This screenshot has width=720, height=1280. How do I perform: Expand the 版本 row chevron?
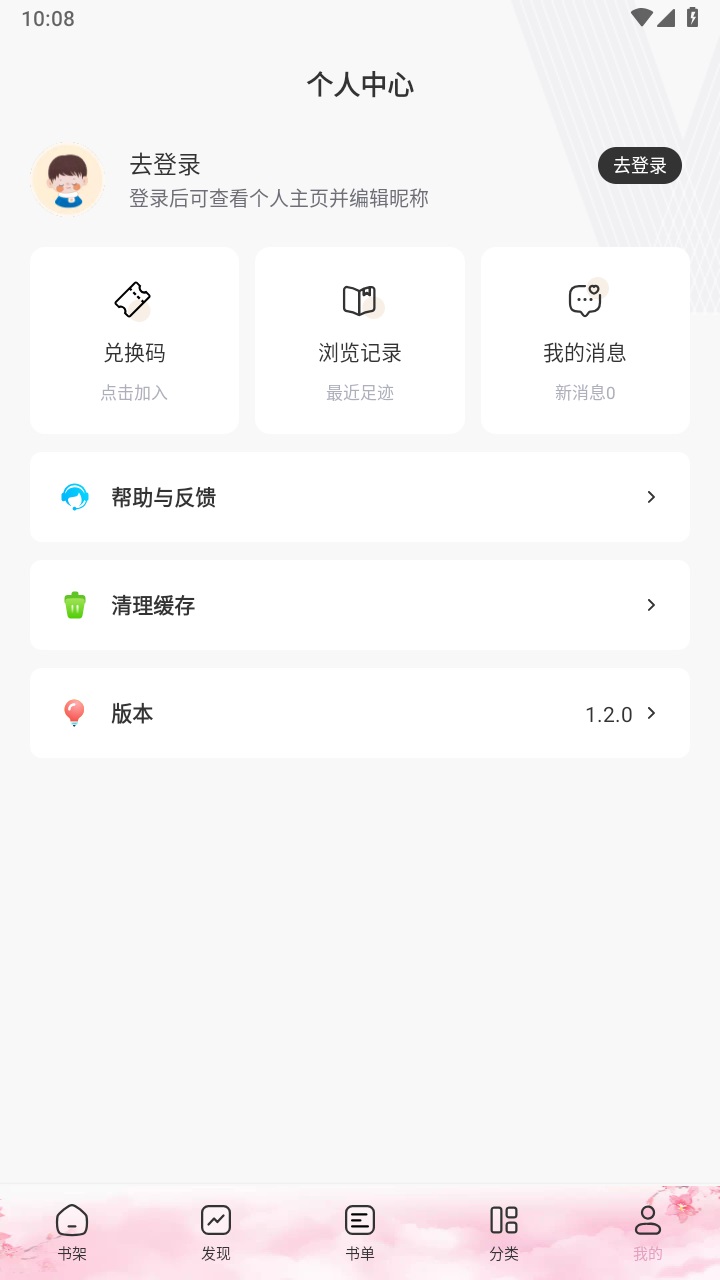[650, 713]
